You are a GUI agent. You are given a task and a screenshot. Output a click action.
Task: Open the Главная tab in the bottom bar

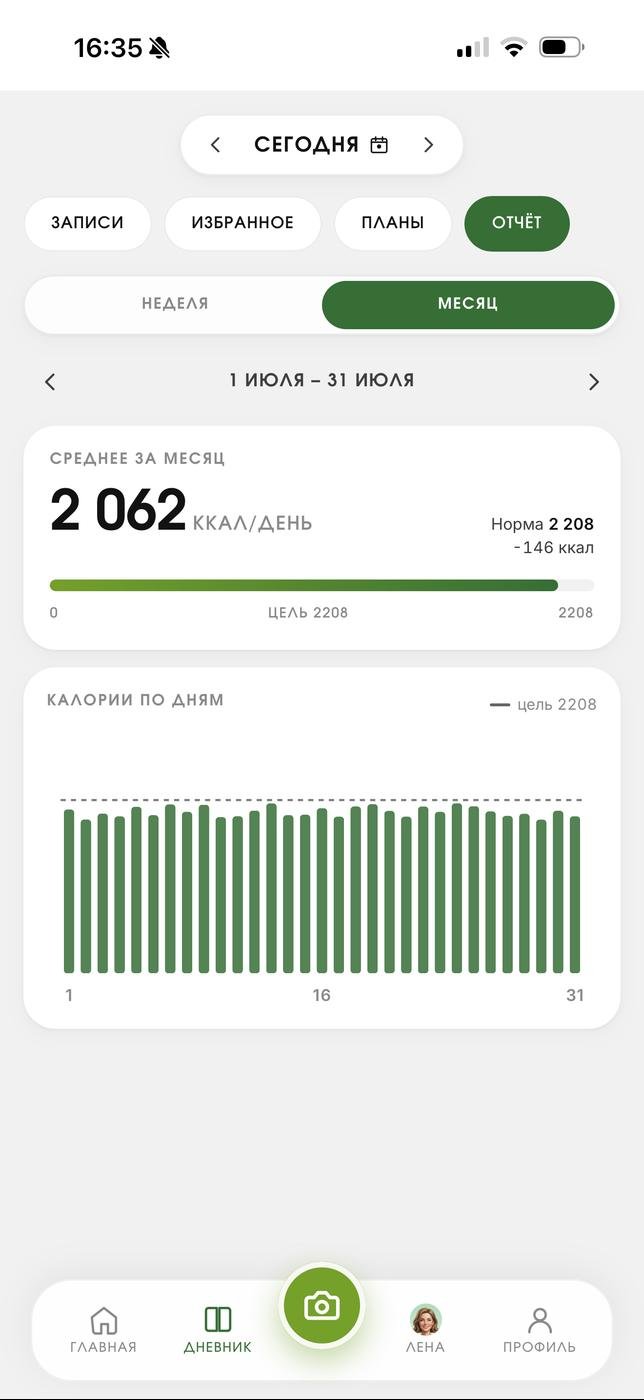103,1330
